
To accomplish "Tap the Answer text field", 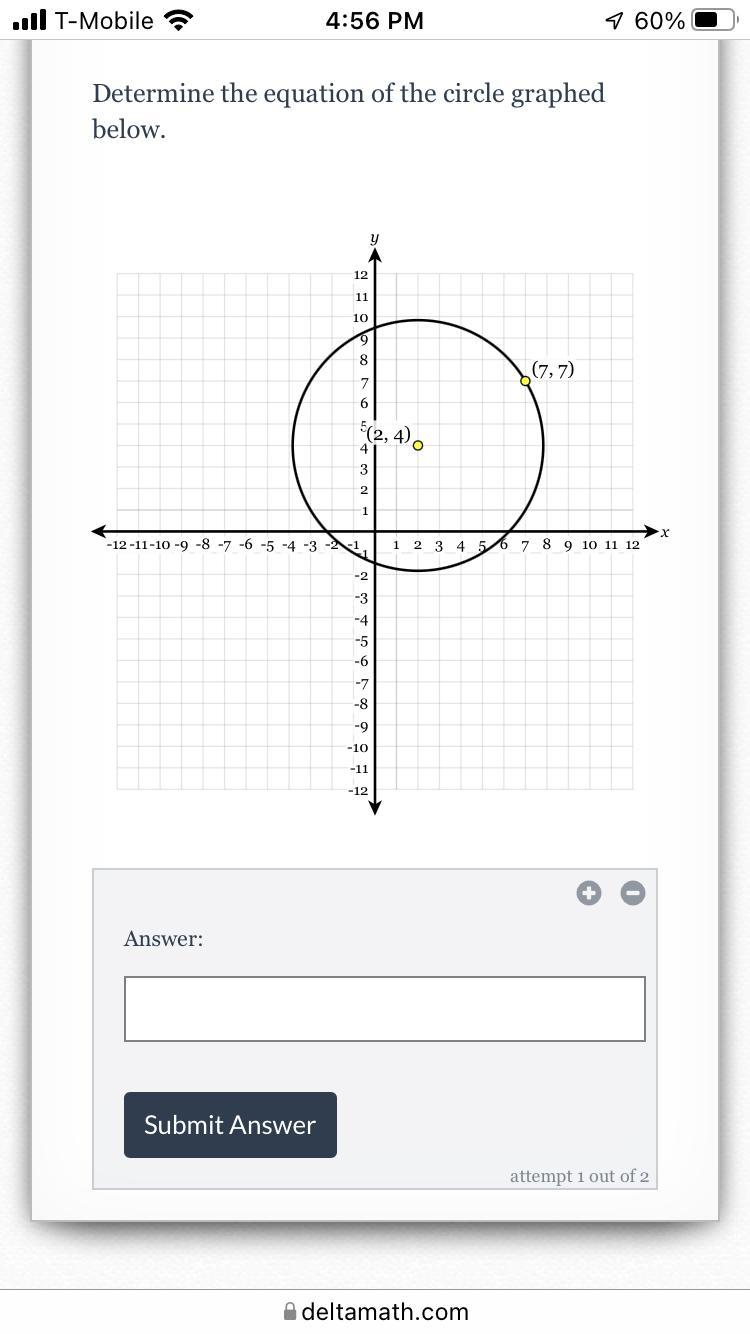I will tap(384, 1008).
